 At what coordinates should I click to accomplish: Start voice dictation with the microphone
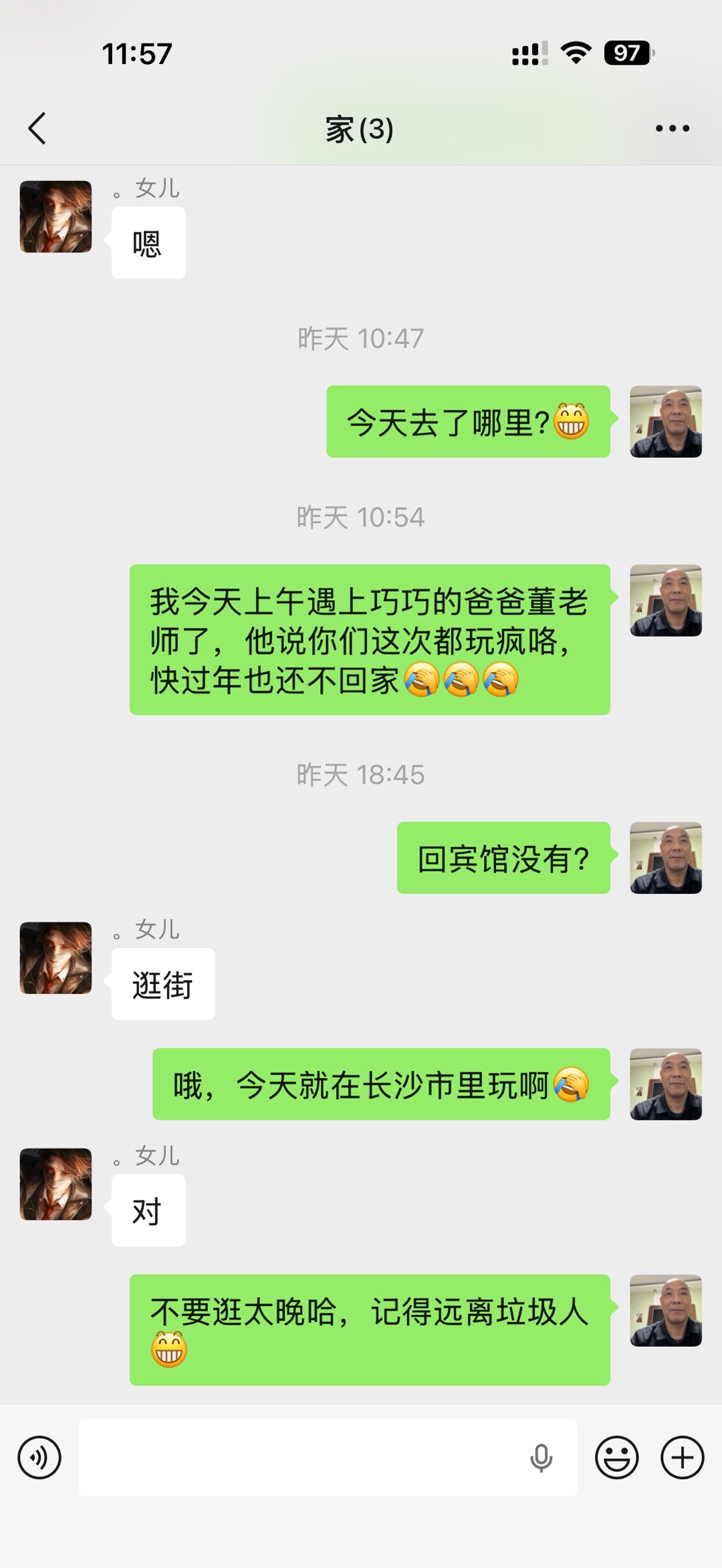click(541, 1457)
